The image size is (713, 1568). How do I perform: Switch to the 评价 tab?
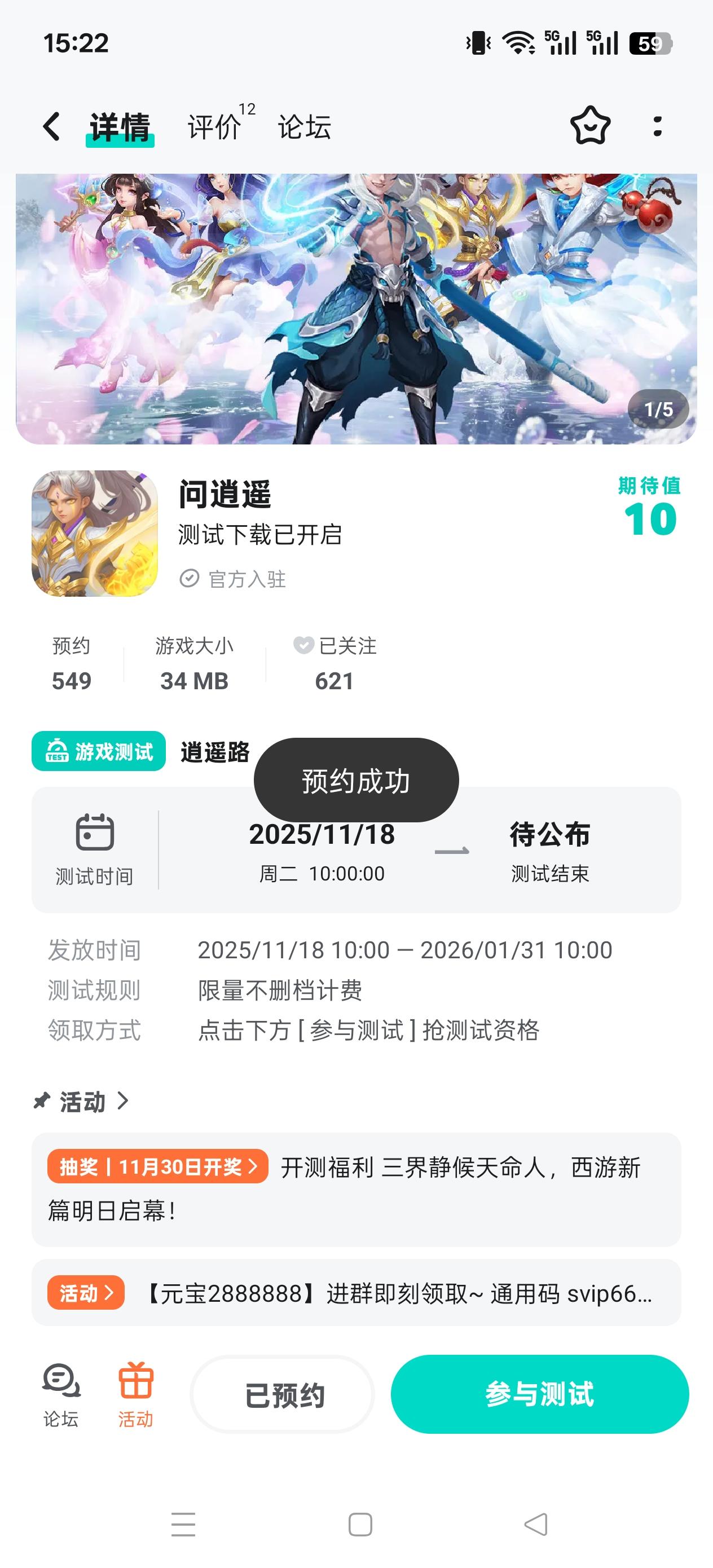coord(213,127)
